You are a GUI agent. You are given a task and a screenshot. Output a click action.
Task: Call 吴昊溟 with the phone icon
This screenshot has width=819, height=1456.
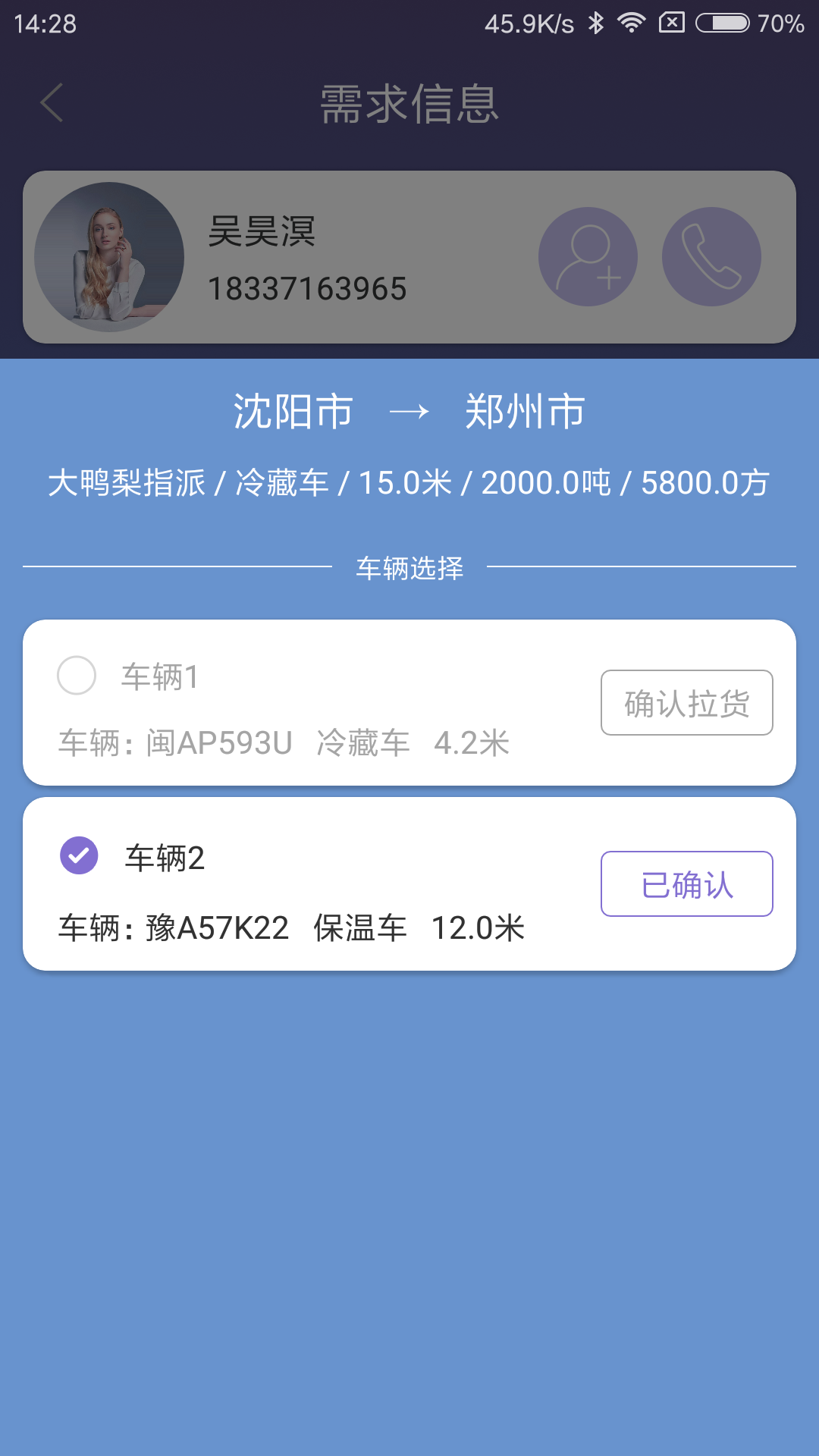tap(711, 257)
